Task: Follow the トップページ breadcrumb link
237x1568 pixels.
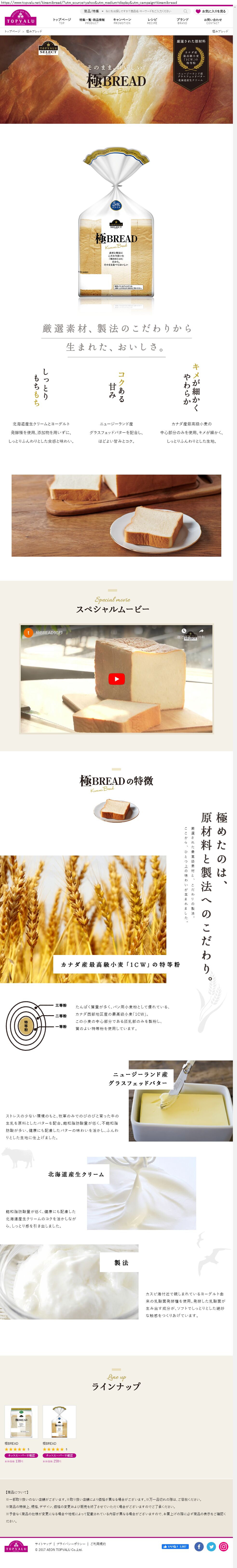Action: (12, 31)
